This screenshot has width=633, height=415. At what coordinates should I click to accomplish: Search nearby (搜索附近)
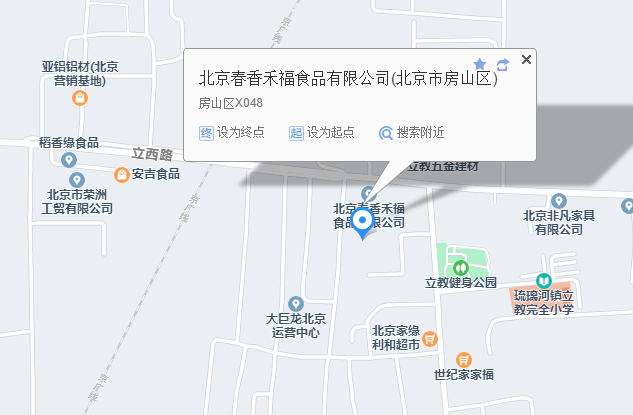point(411,132)
